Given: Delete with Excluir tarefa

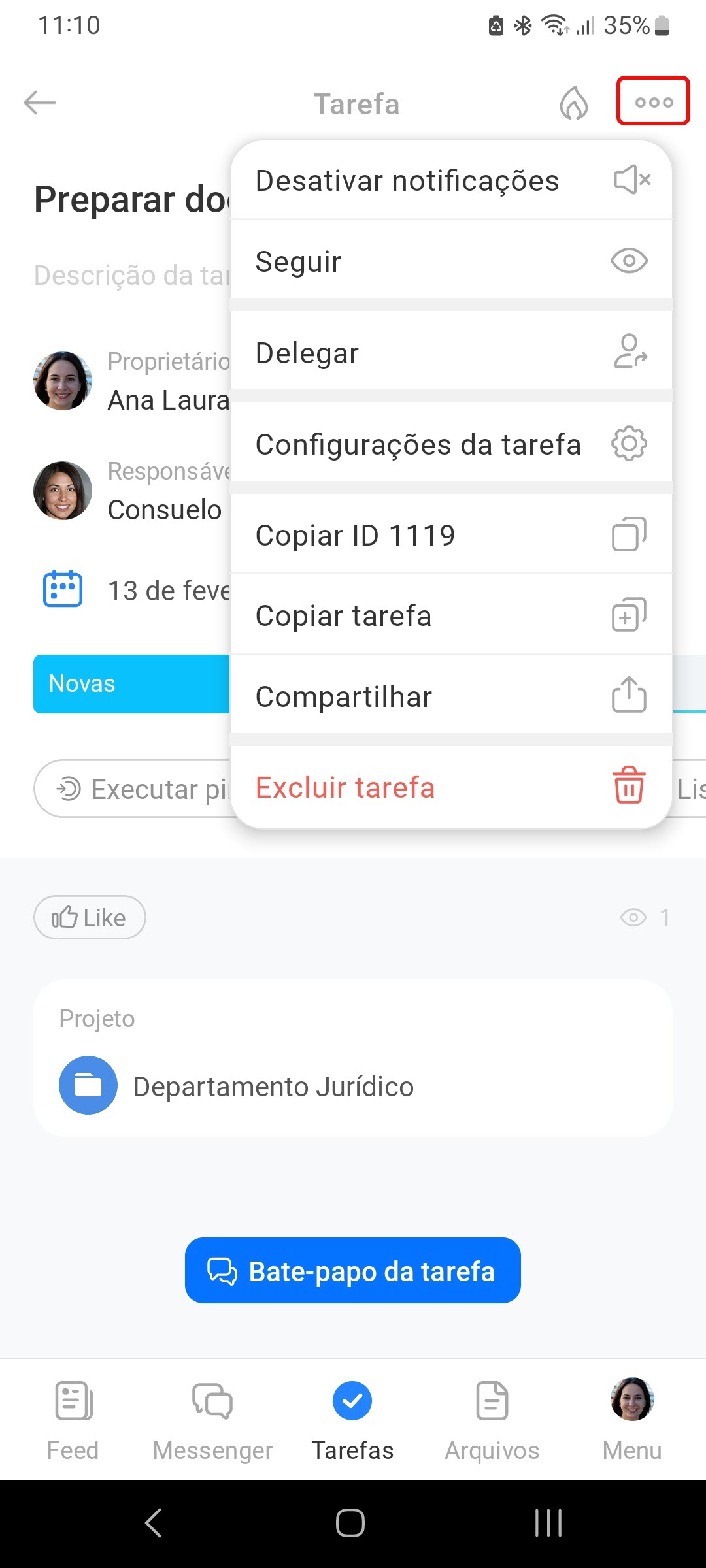Looking at the screenshot, I should (451, 787).
